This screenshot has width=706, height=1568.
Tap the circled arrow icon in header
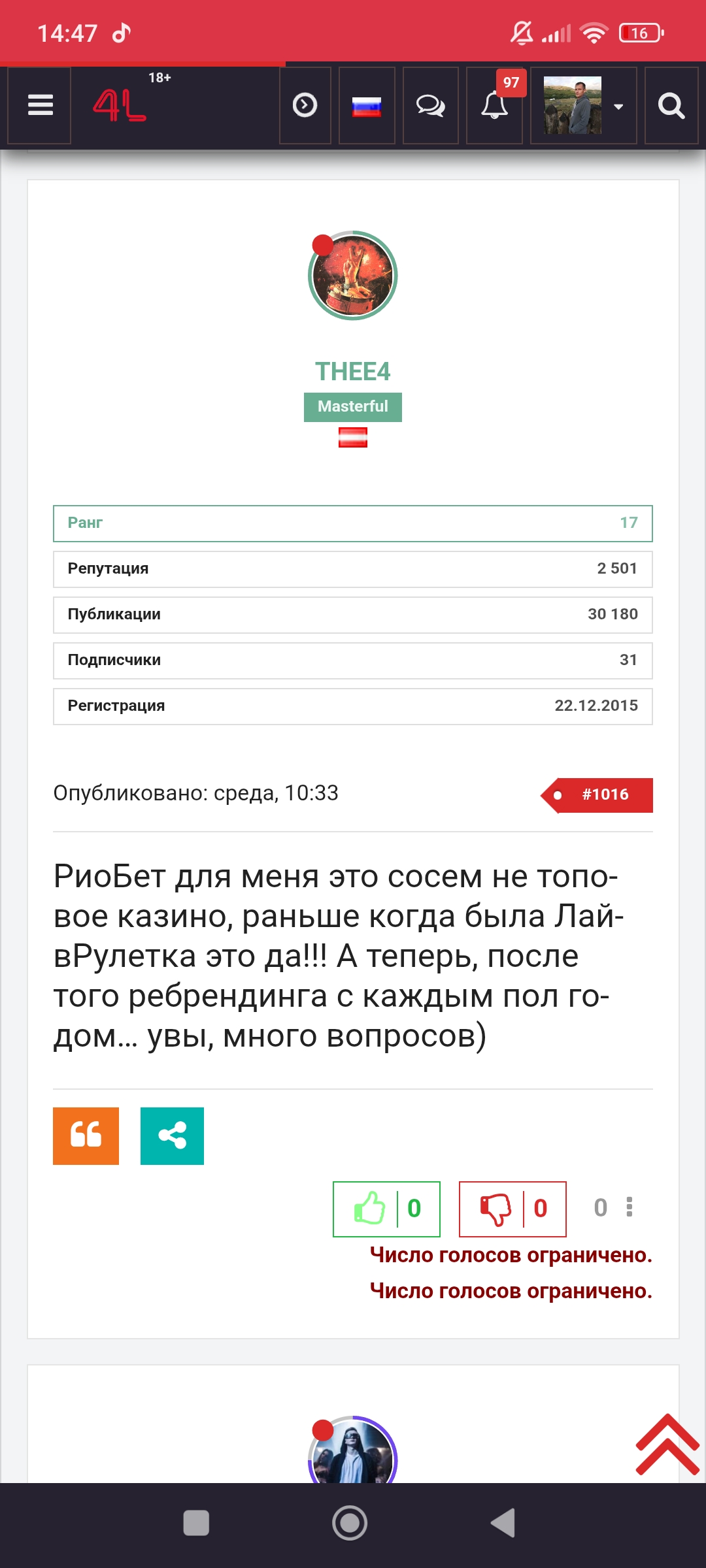(x=305, y=105)
